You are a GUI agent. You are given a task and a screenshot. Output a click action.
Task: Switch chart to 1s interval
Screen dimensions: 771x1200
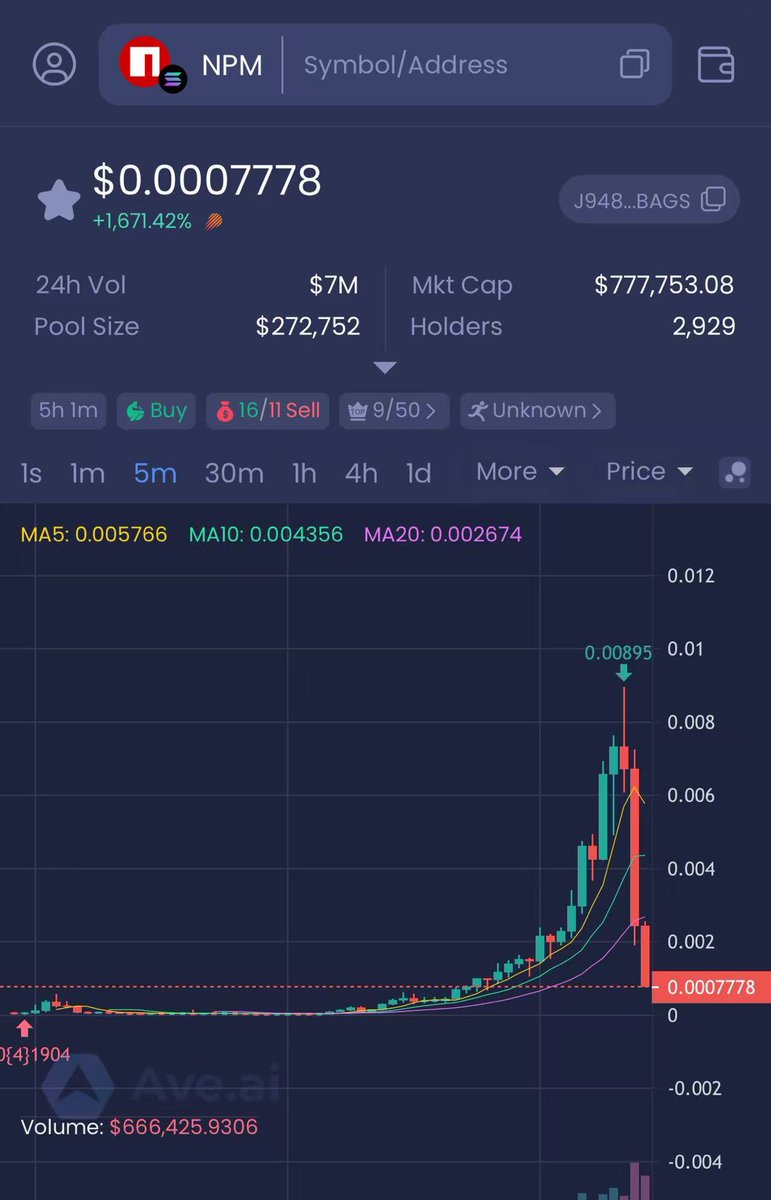31,473
